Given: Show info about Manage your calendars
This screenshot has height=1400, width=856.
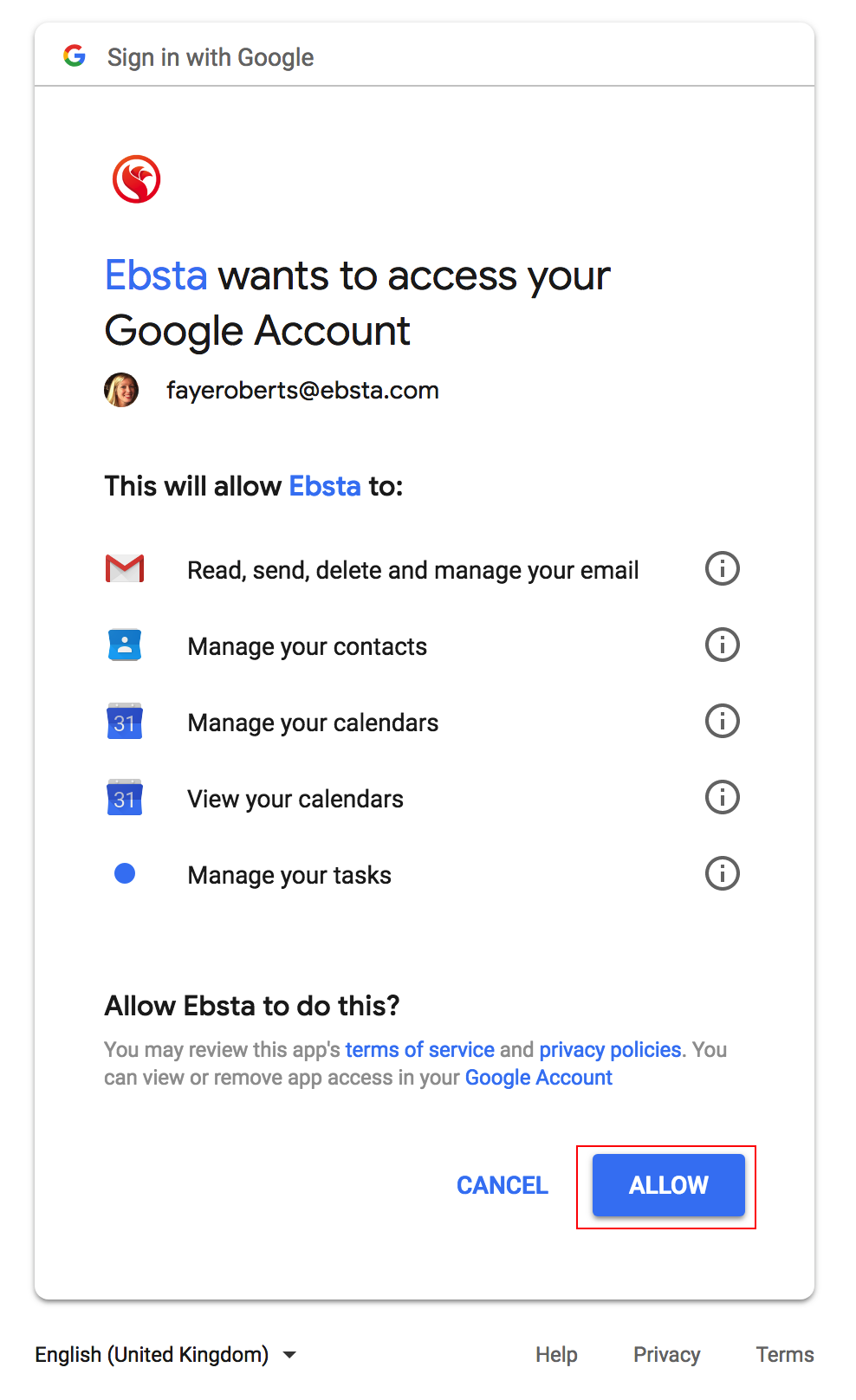Looking at the screenshot, I should tap(722, 722).
